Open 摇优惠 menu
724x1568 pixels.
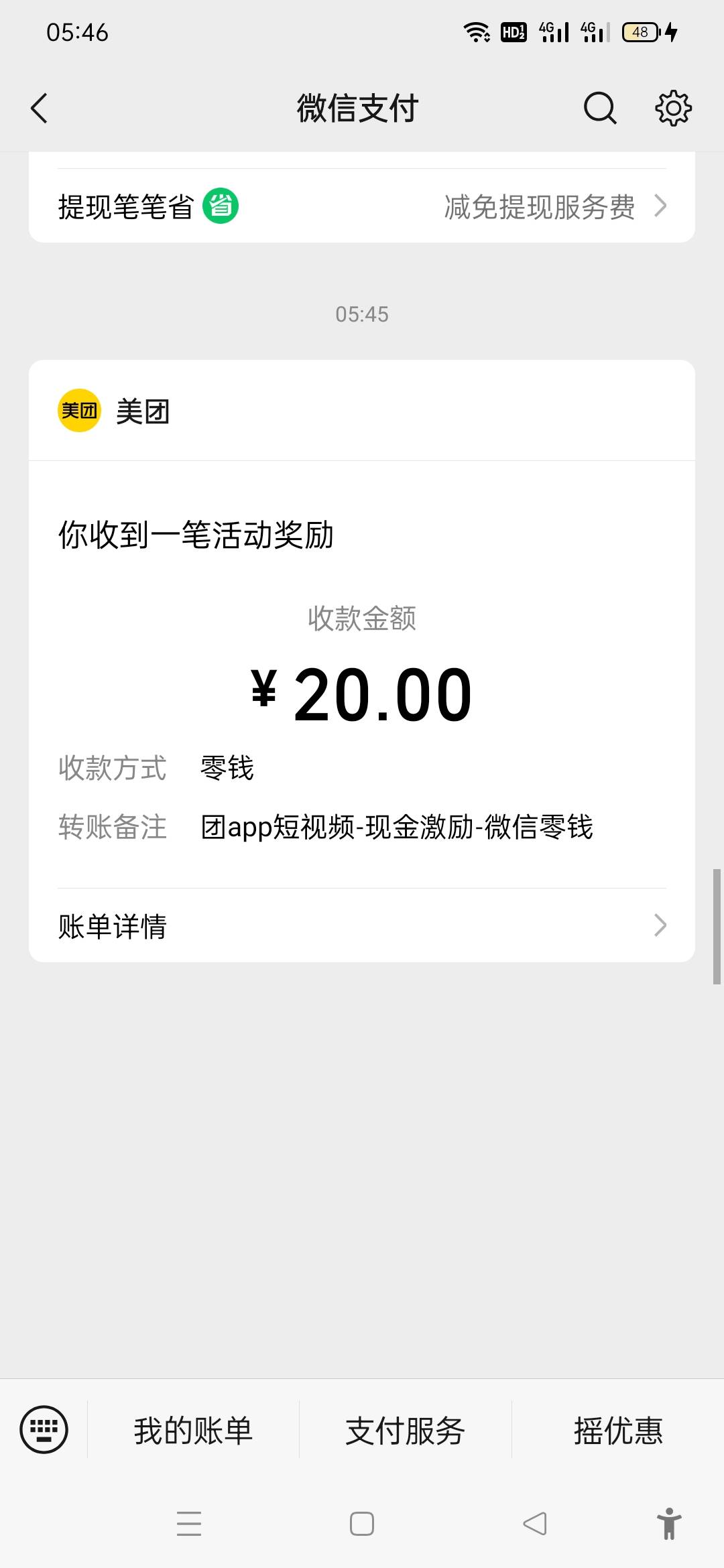coord(618,1430)
